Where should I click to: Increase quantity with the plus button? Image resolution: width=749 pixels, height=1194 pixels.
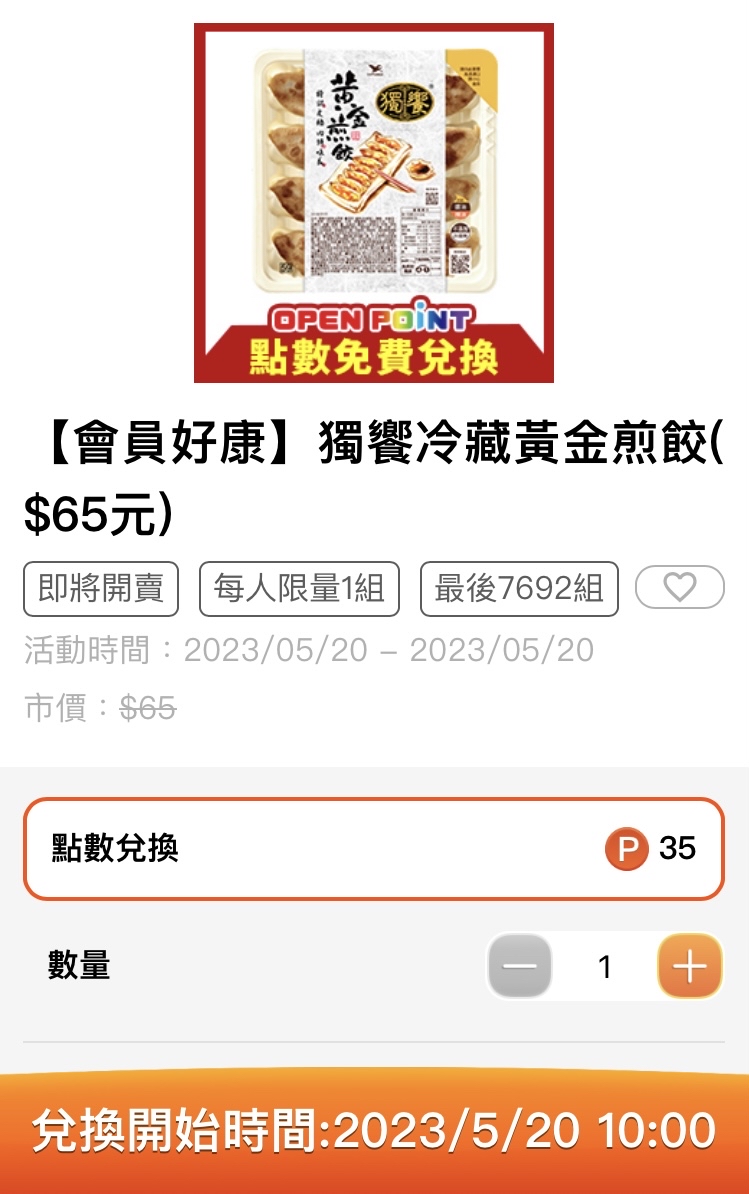[x=689, y=966]
